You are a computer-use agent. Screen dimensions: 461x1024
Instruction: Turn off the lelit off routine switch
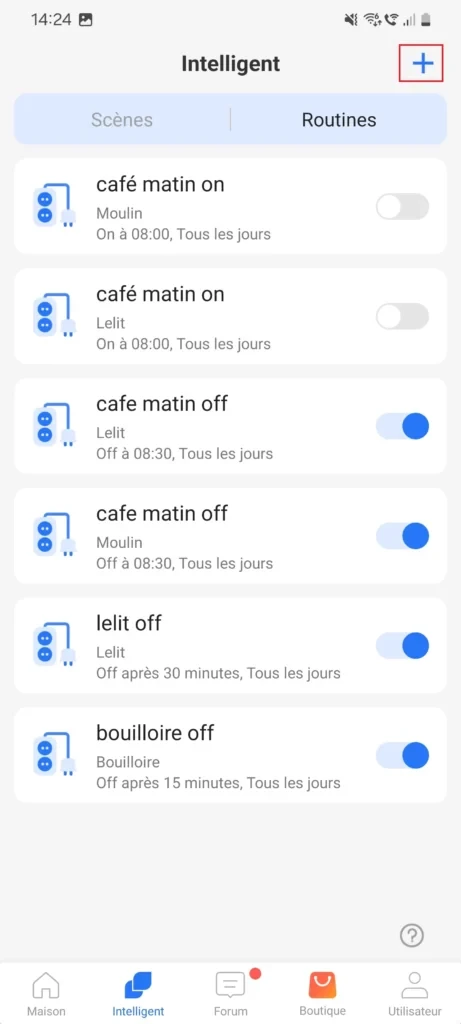pyautogui.click(x=402, y=646)
